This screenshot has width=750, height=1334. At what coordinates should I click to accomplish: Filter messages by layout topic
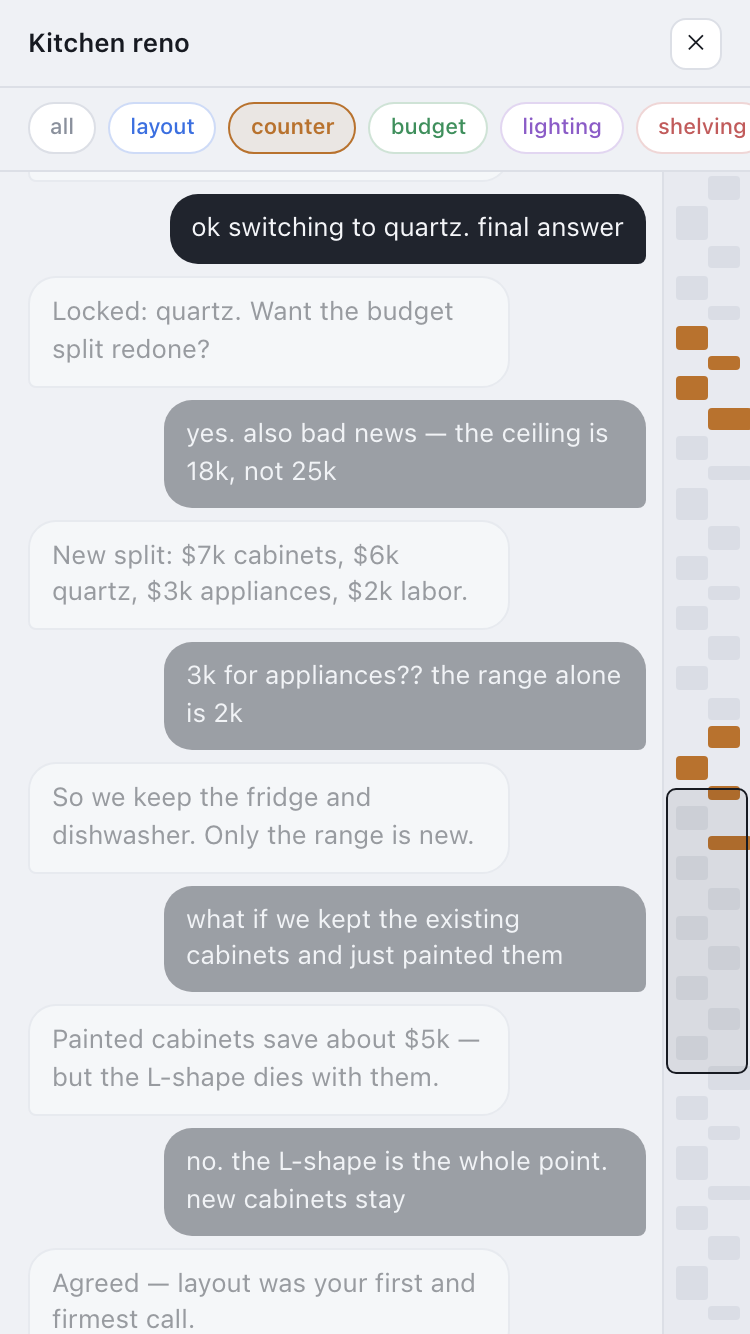pyautogui.click(x=162, y=128)
